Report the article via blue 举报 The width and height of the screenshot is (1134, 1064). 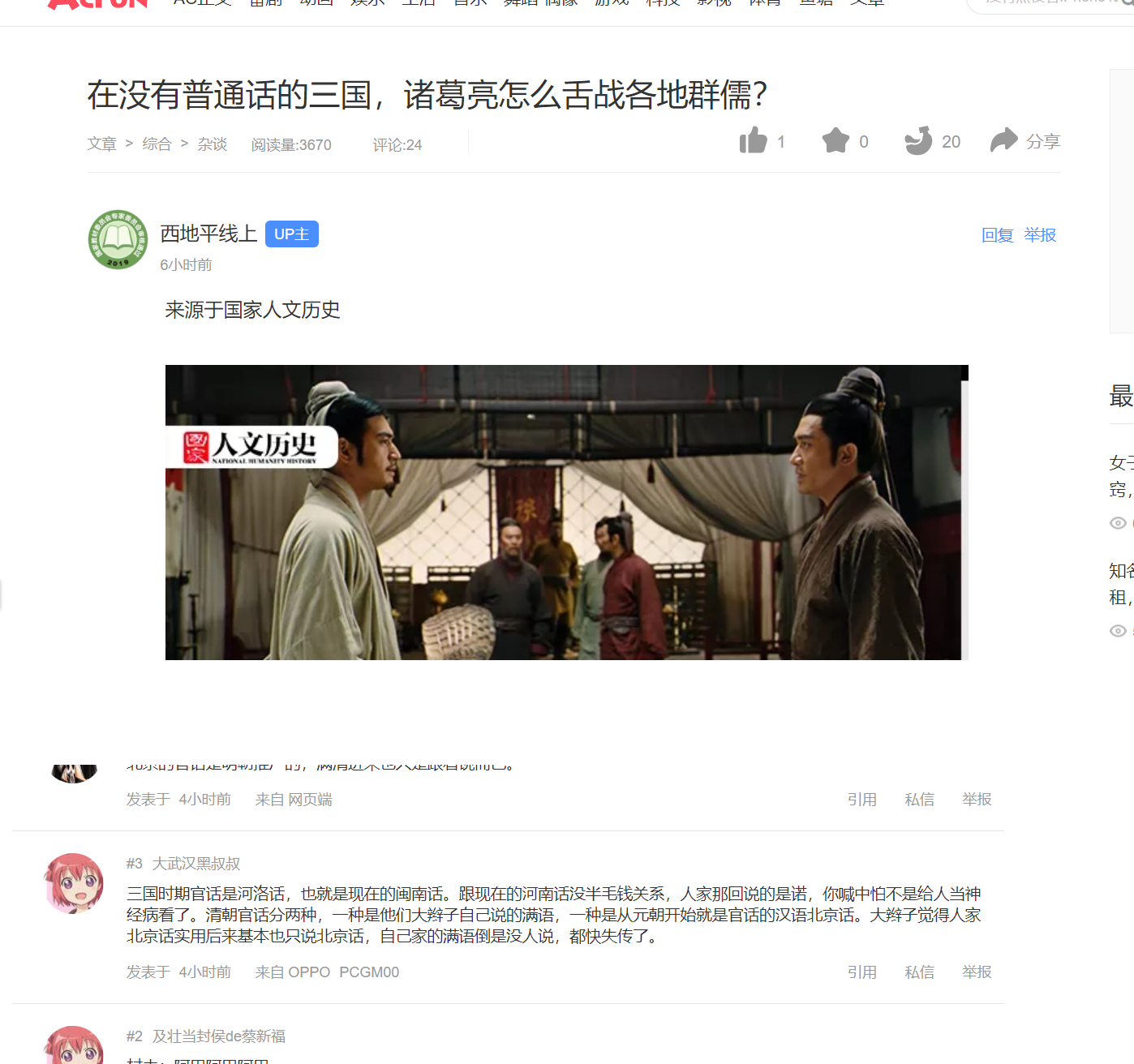click(x=1040, y=235)
